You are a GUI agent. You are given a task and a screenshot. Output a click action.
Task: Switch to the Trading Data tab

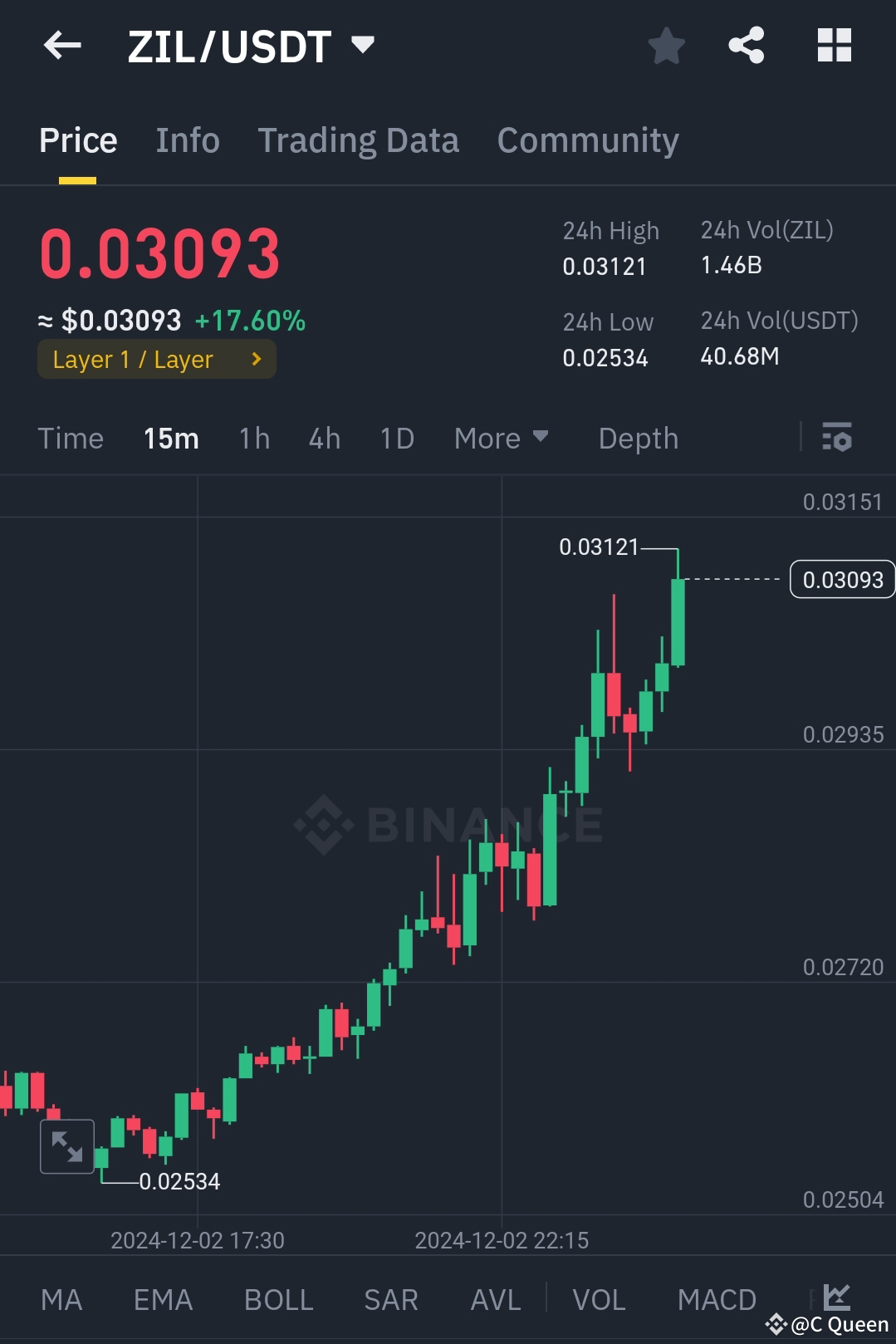[359, 140]
